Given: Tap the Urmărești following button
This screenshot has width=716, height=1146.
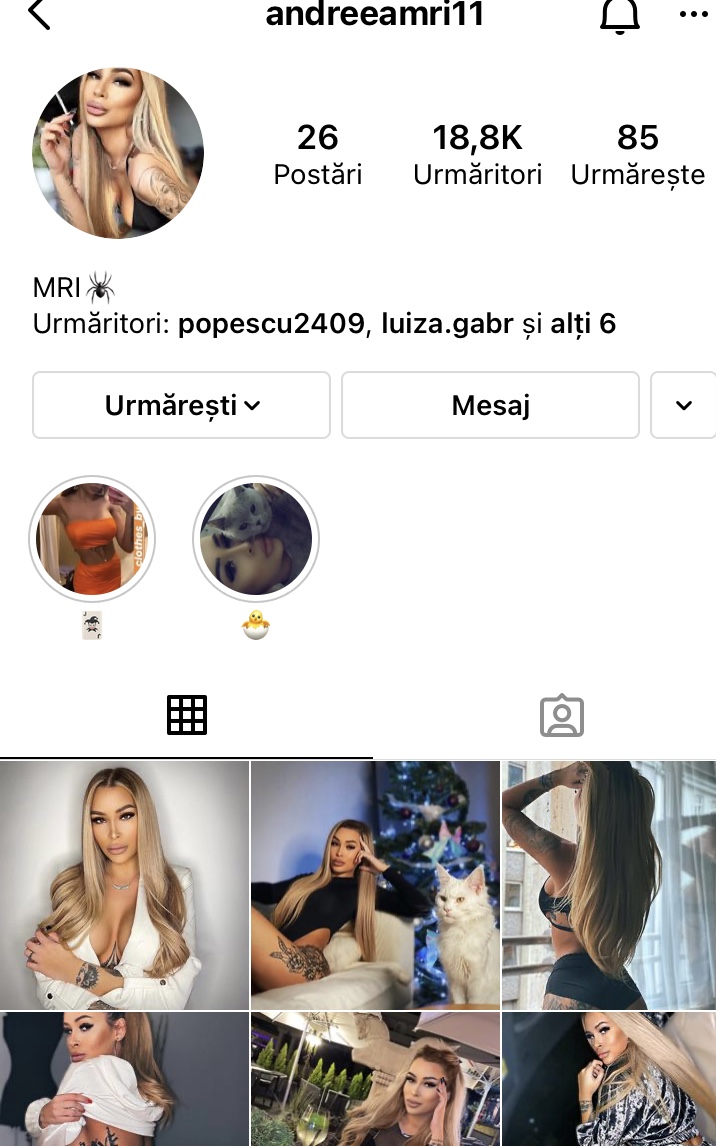Looking at the screenshot, I should pyautogui.click(x=181, y=405).
